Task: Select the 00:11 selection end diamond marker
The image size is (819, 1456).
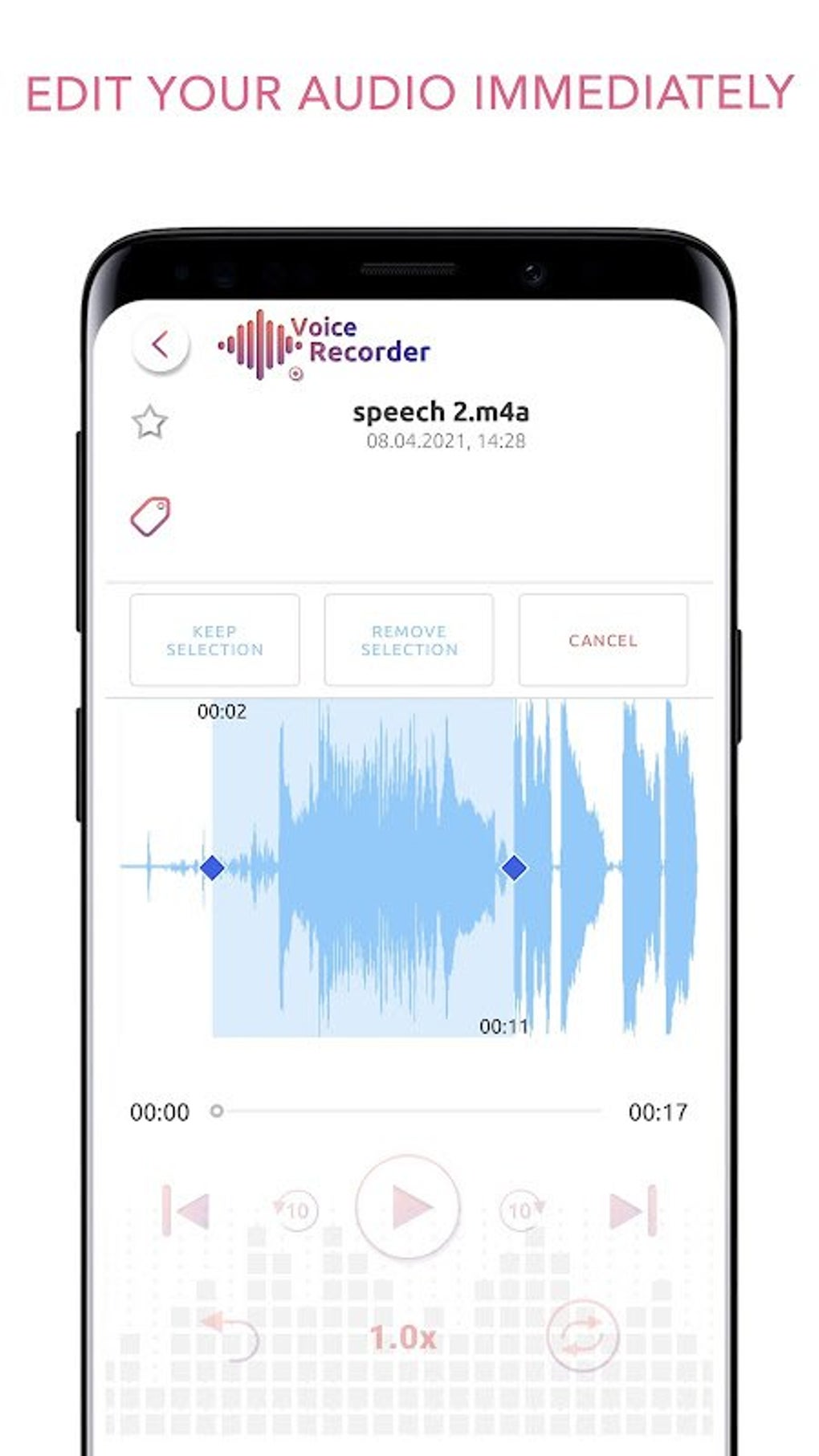Action: coord(515,867)
